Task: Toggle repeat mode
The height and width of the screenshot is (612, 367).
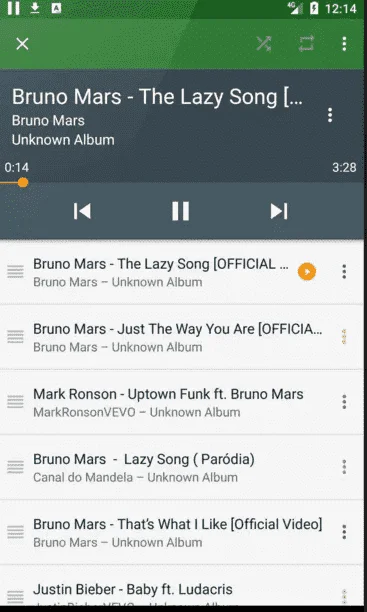Action: 306,44
